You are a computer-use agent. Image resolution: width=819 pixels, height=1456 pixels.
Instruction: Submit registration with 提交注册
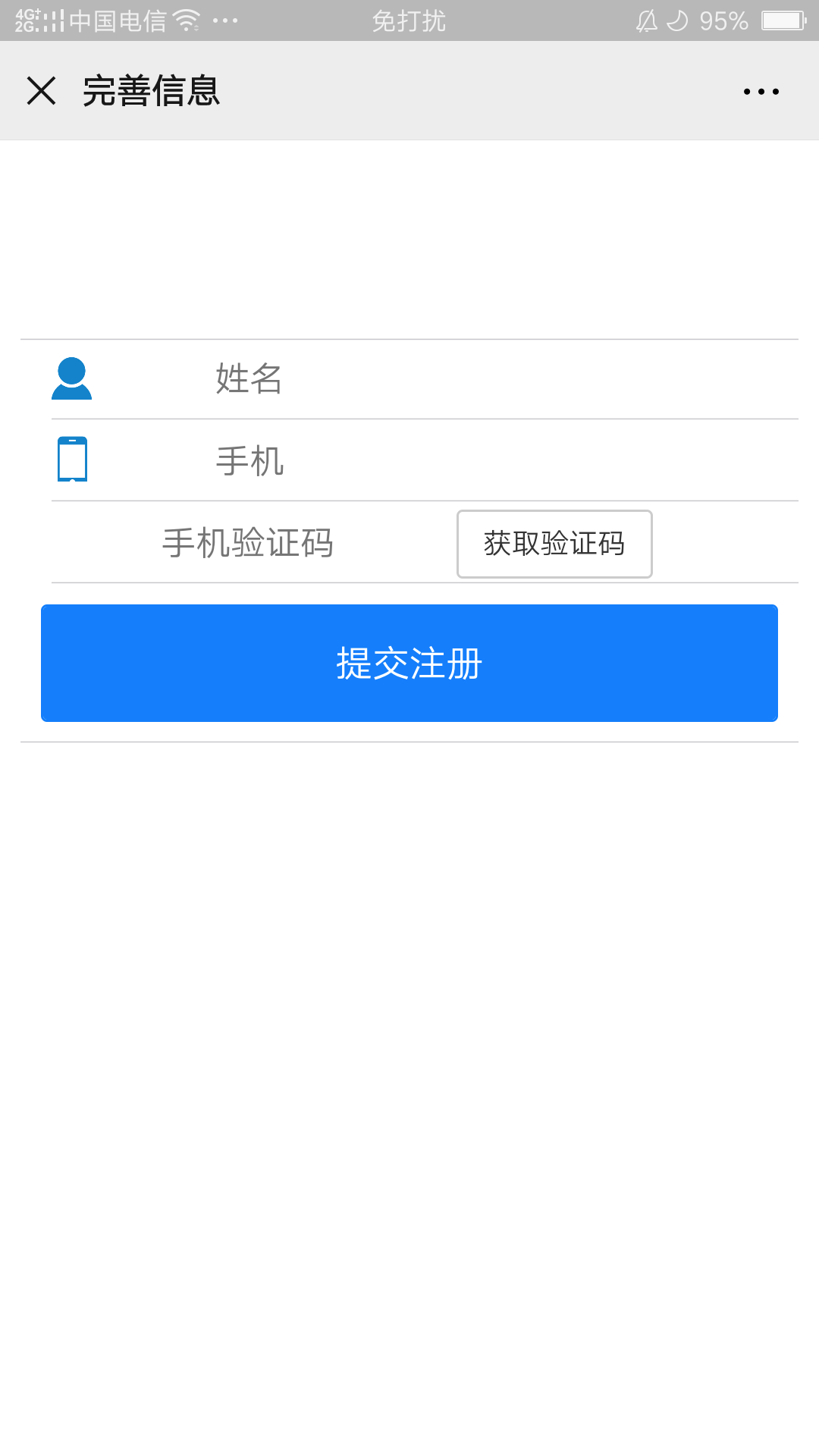coord(409,663)
